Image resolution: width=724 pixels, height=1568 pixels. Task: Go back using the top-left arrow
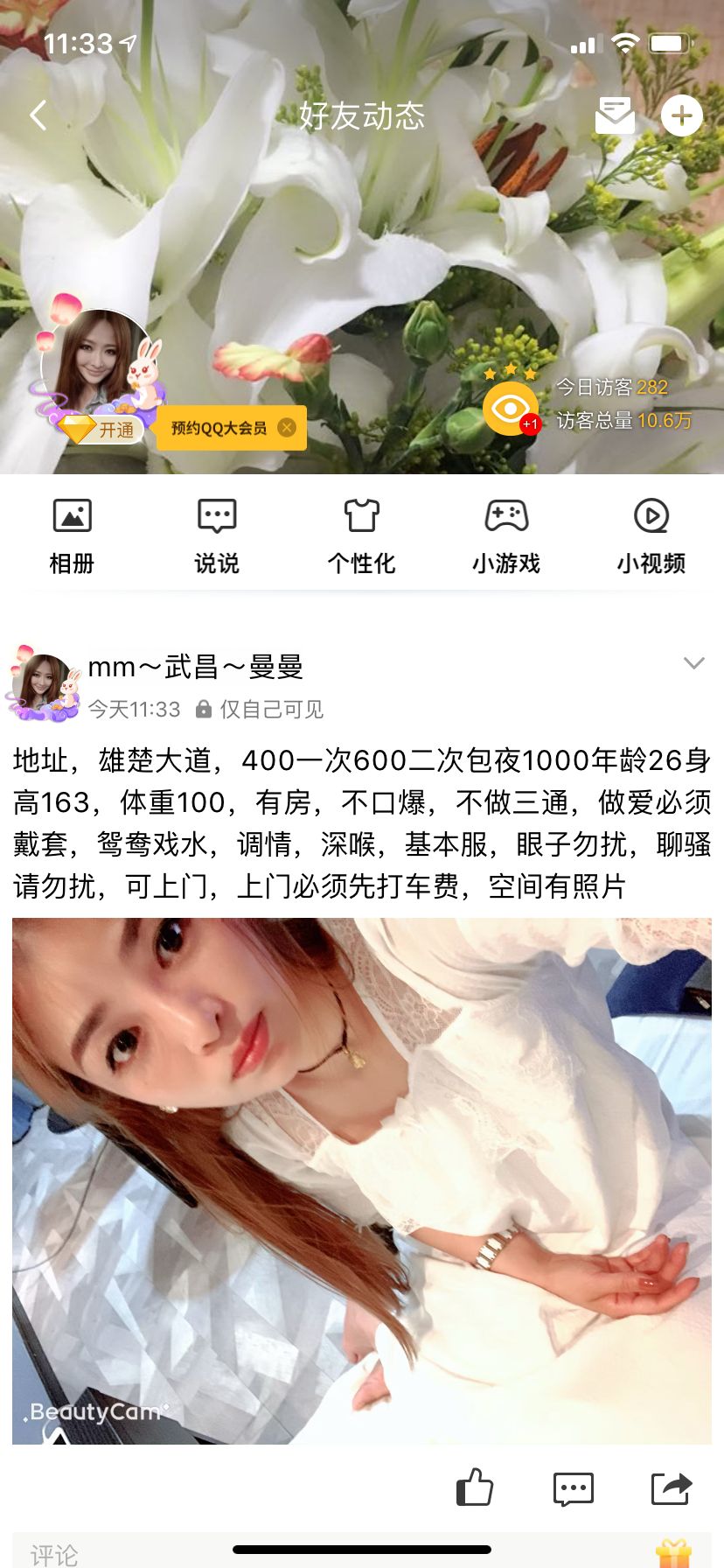(x=38, y=115)
